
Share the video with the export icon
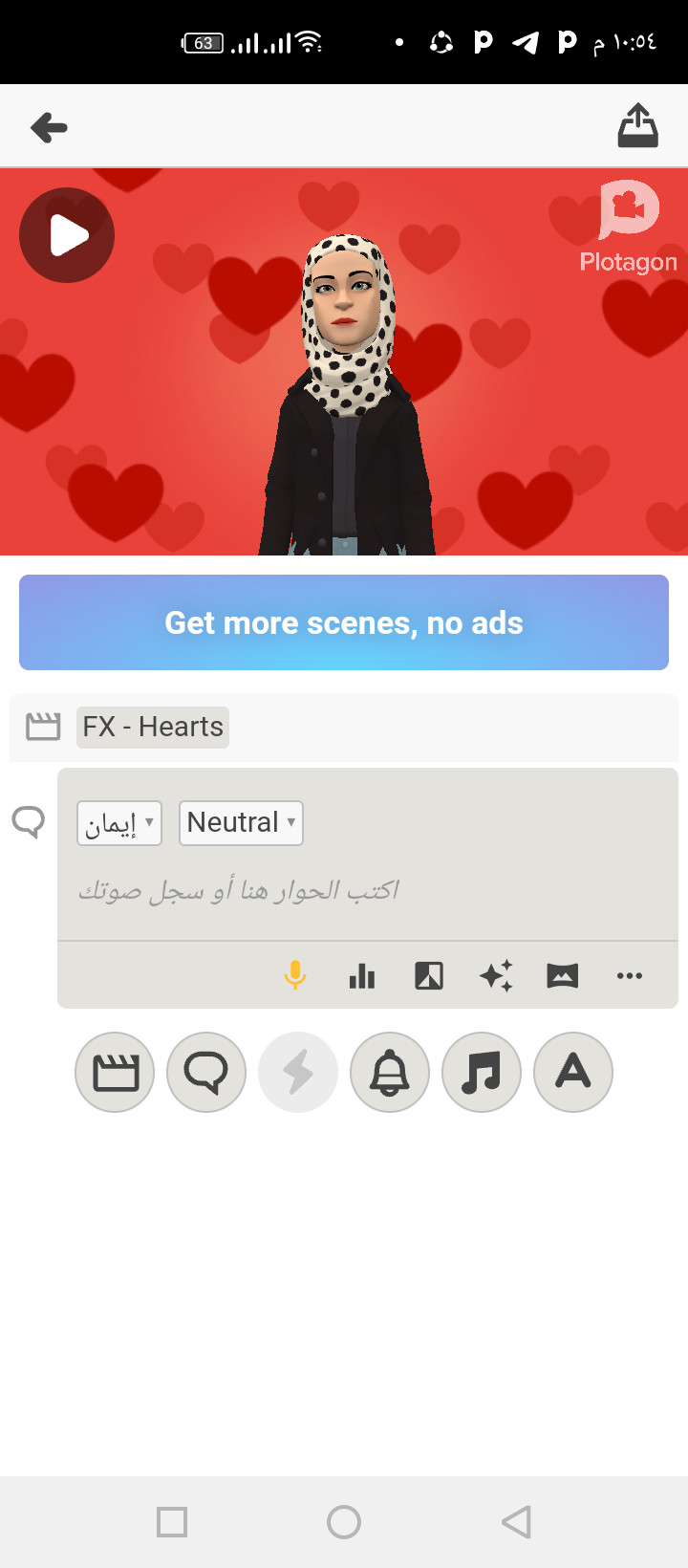(637, 126)
